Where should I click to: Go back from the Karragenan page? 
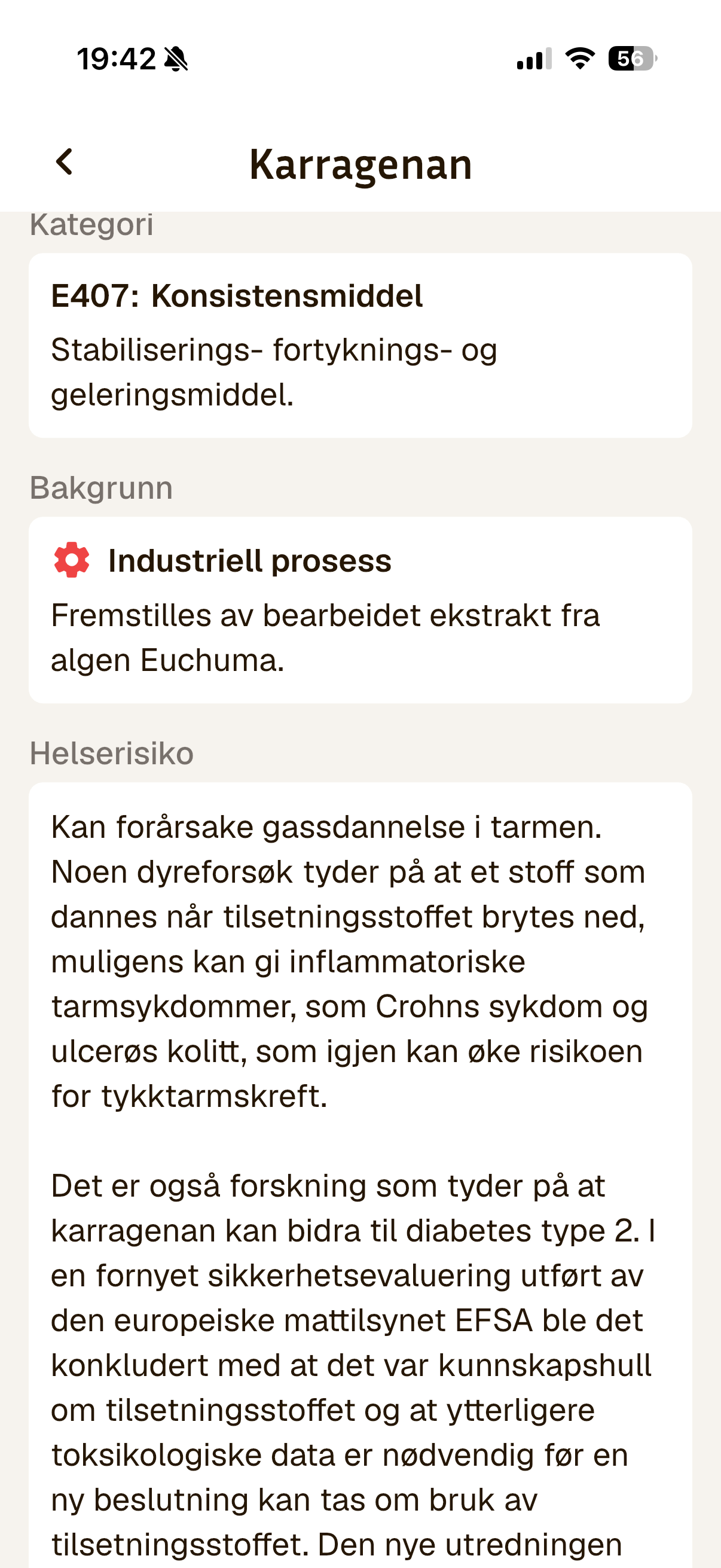point(65,162)
